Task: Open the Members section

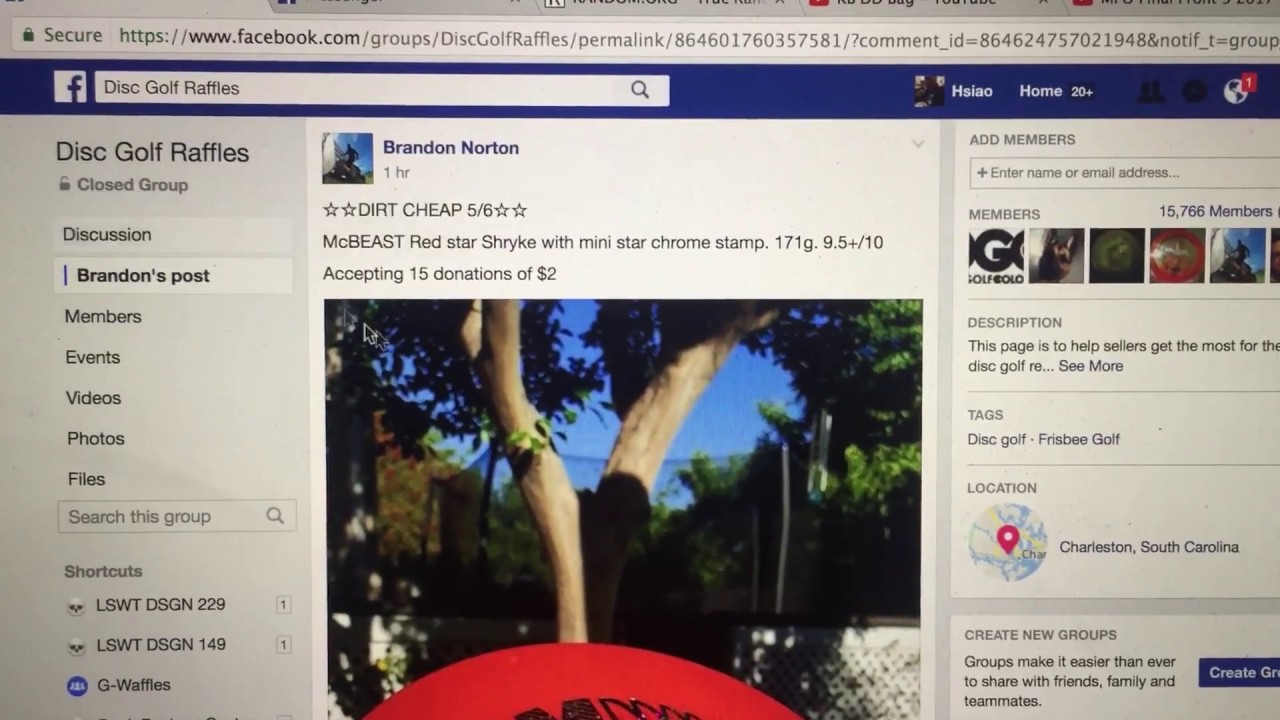Action: pos(103,316)
